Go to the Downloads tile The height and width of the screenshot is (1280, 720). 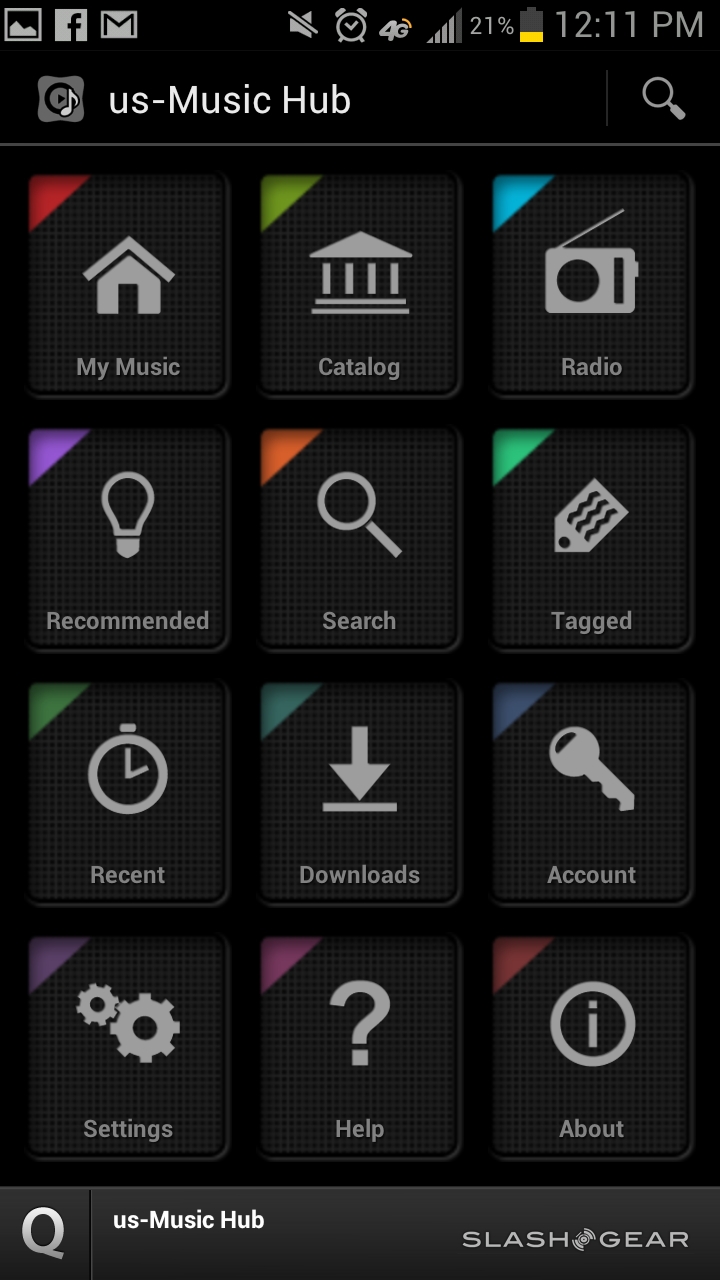360,793
